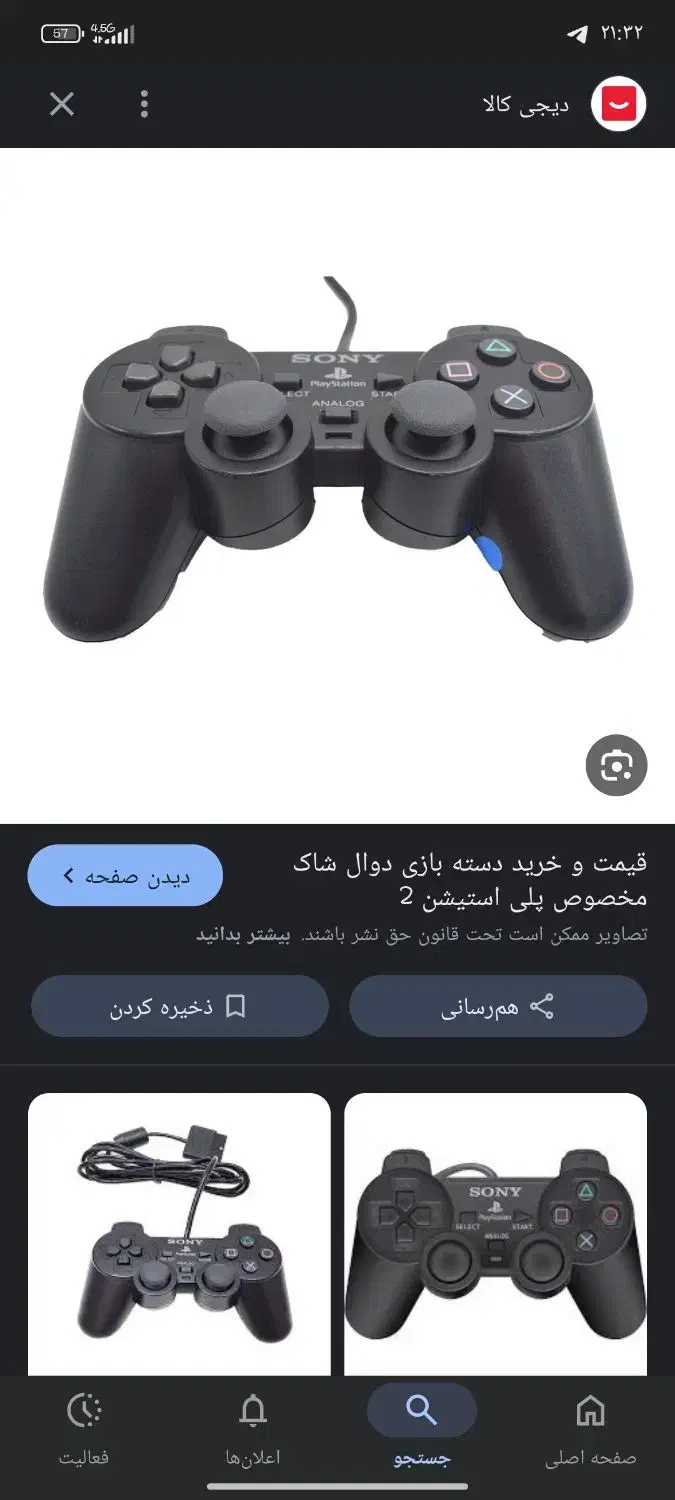
Task: Save the image with ذخیره کردن
Action: (x=180, y=1006)
